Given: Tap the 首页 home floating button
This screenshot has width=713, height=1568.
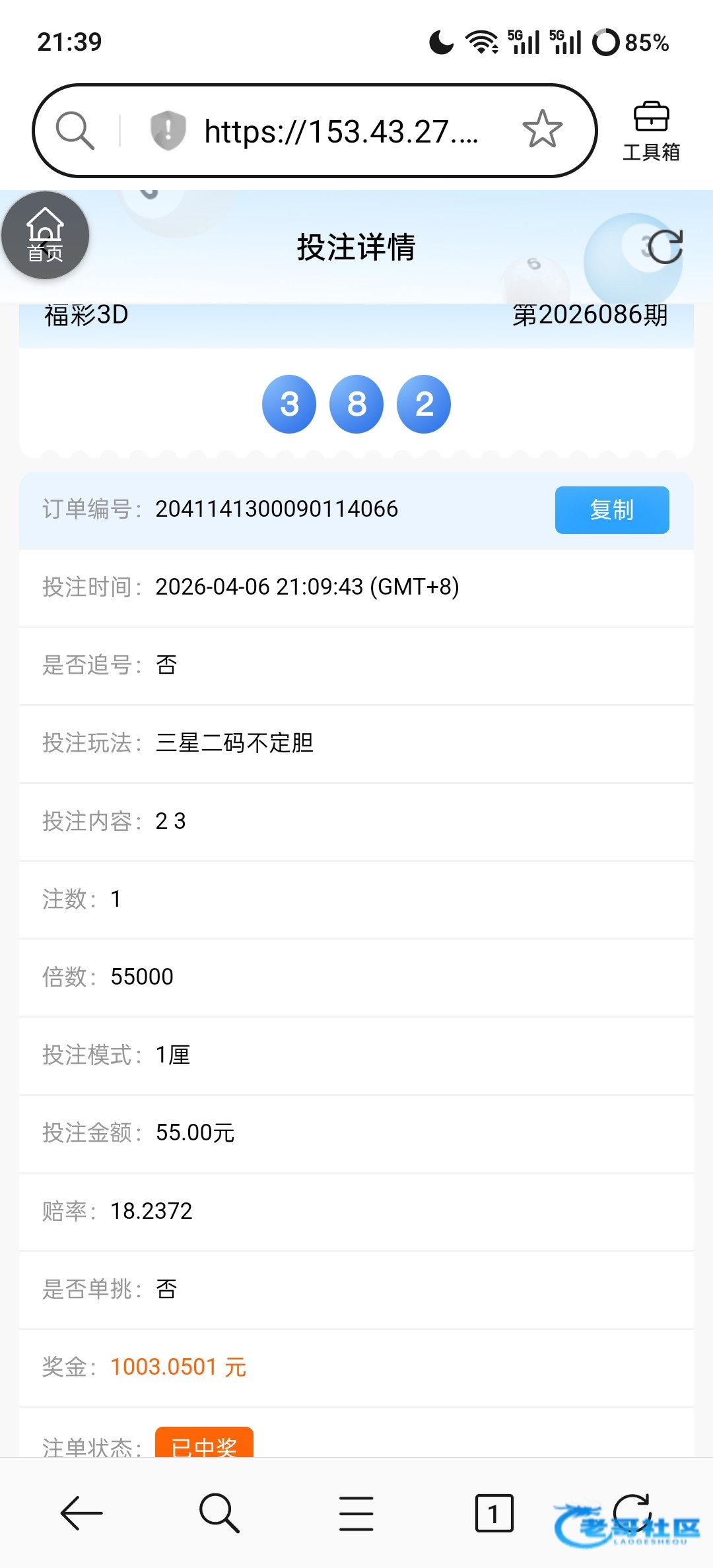Looking at the screenshot, I should point(45,236).
